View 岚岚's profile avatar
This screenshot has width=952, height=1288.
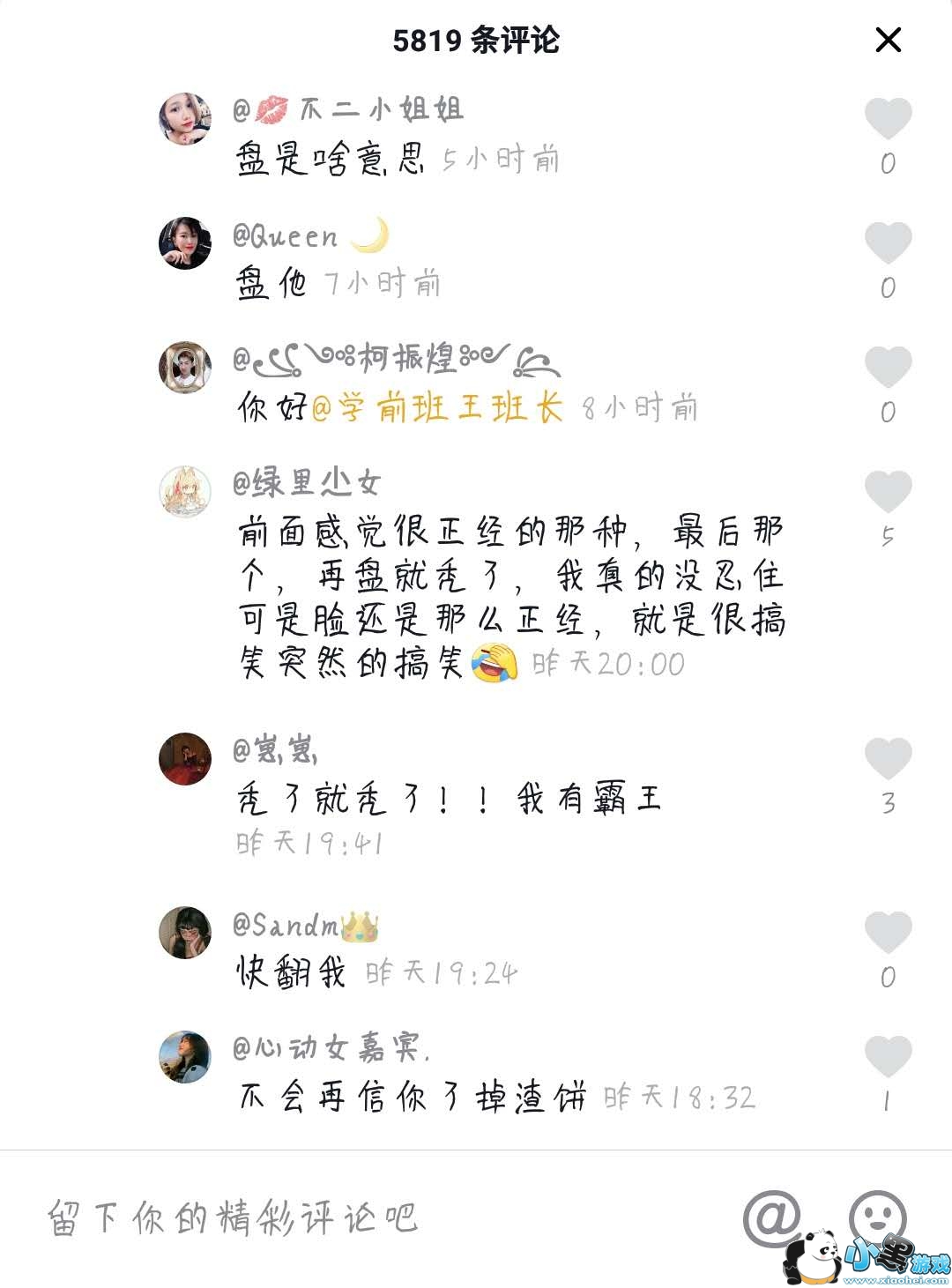(185, 758)
